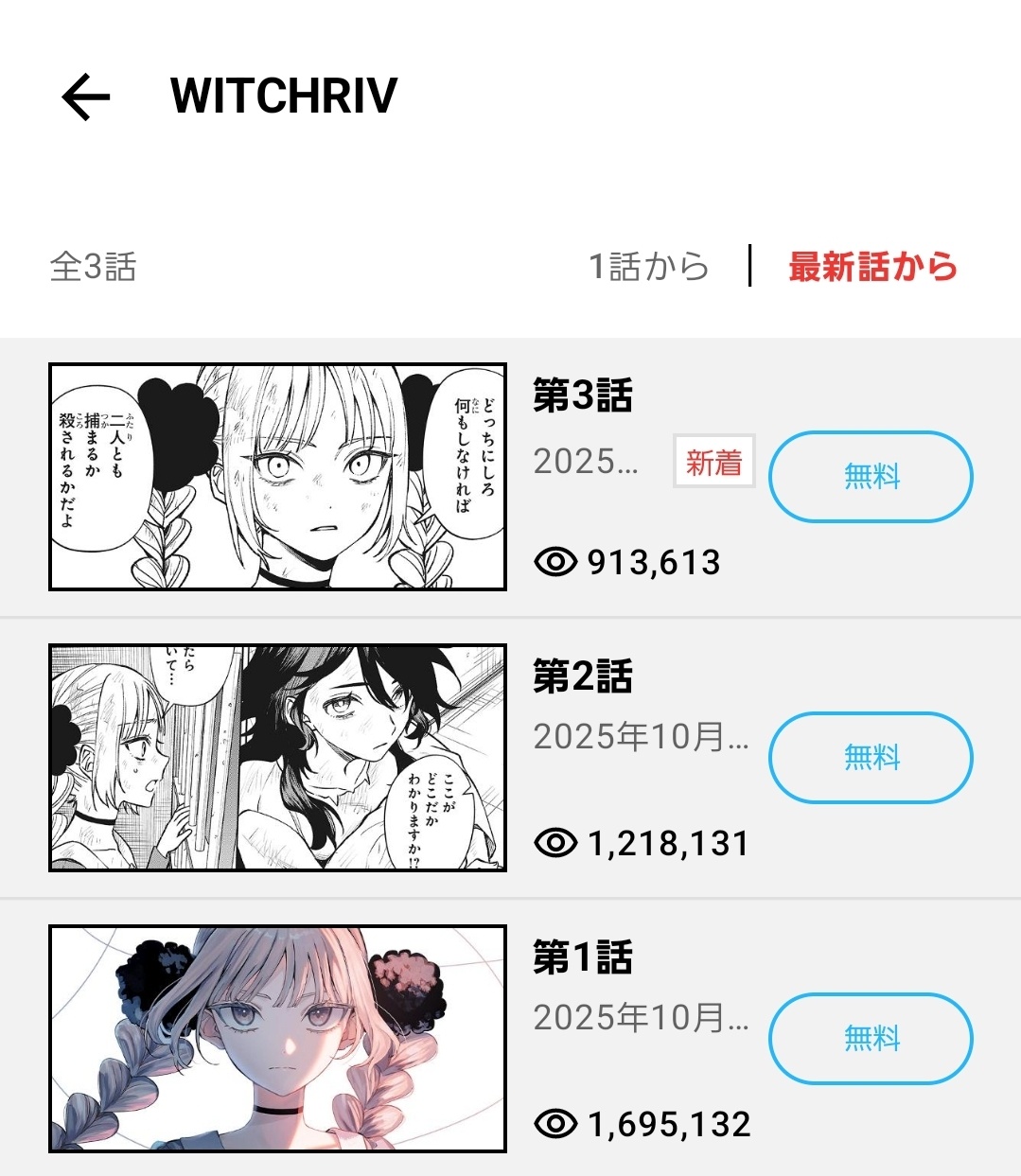The width and height of the screenshot is (1021, 1176).
Task: Sort episodes with 1話から
Action: click(648, 267)
